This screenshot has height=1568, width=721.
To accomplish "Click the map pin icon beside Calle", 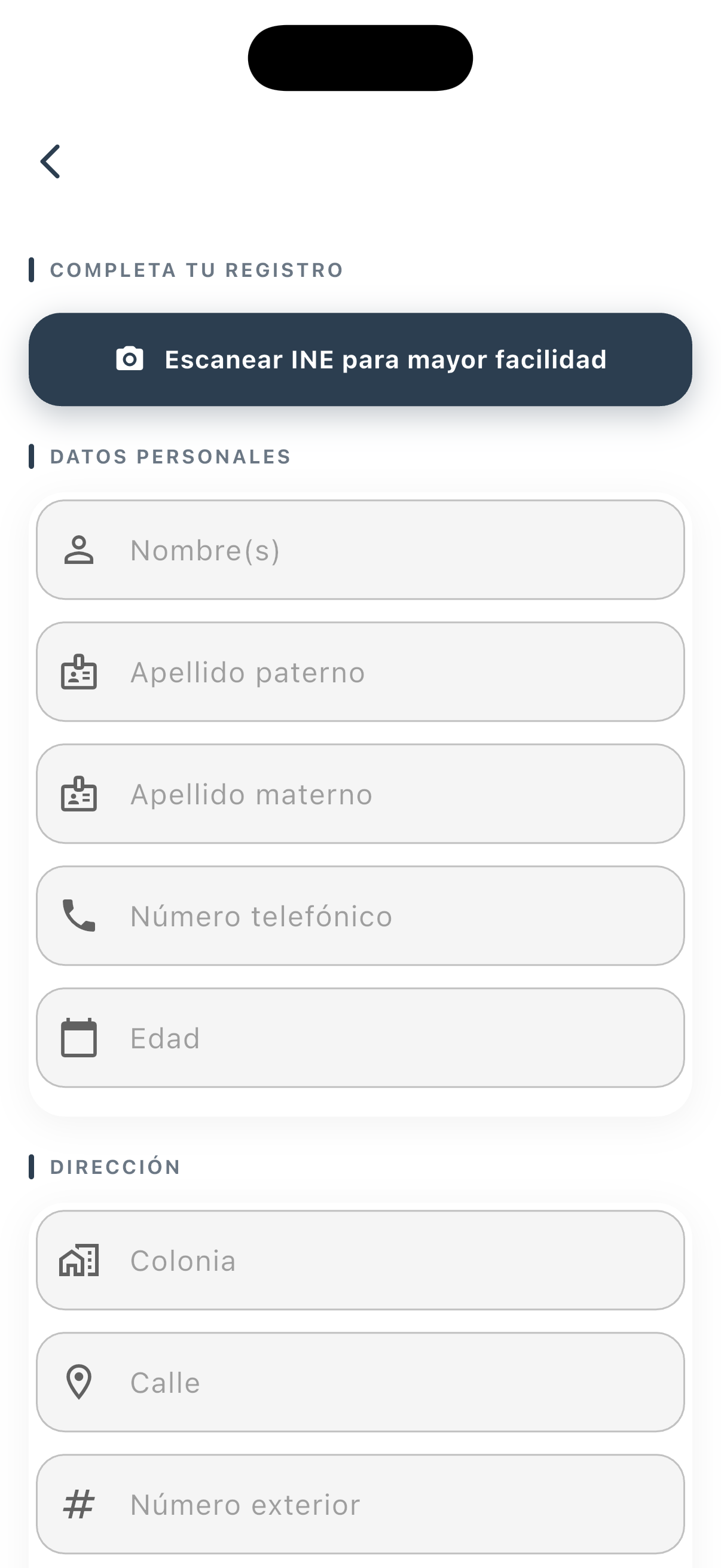I will [x=78, y=1383].
